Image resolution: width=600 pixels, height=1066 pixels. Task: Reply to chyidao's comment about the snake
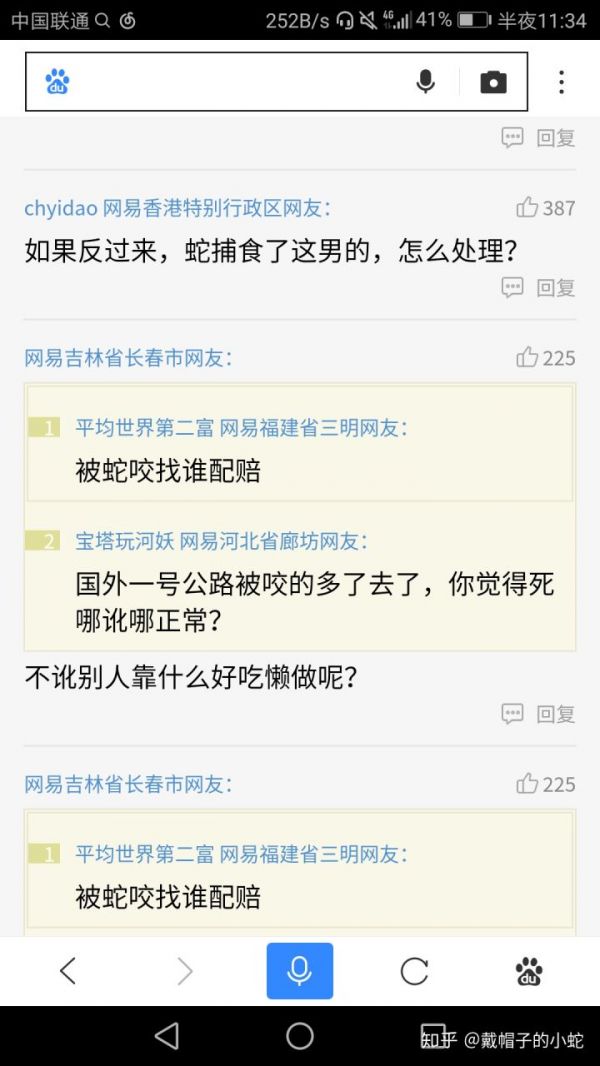(539, 288)
